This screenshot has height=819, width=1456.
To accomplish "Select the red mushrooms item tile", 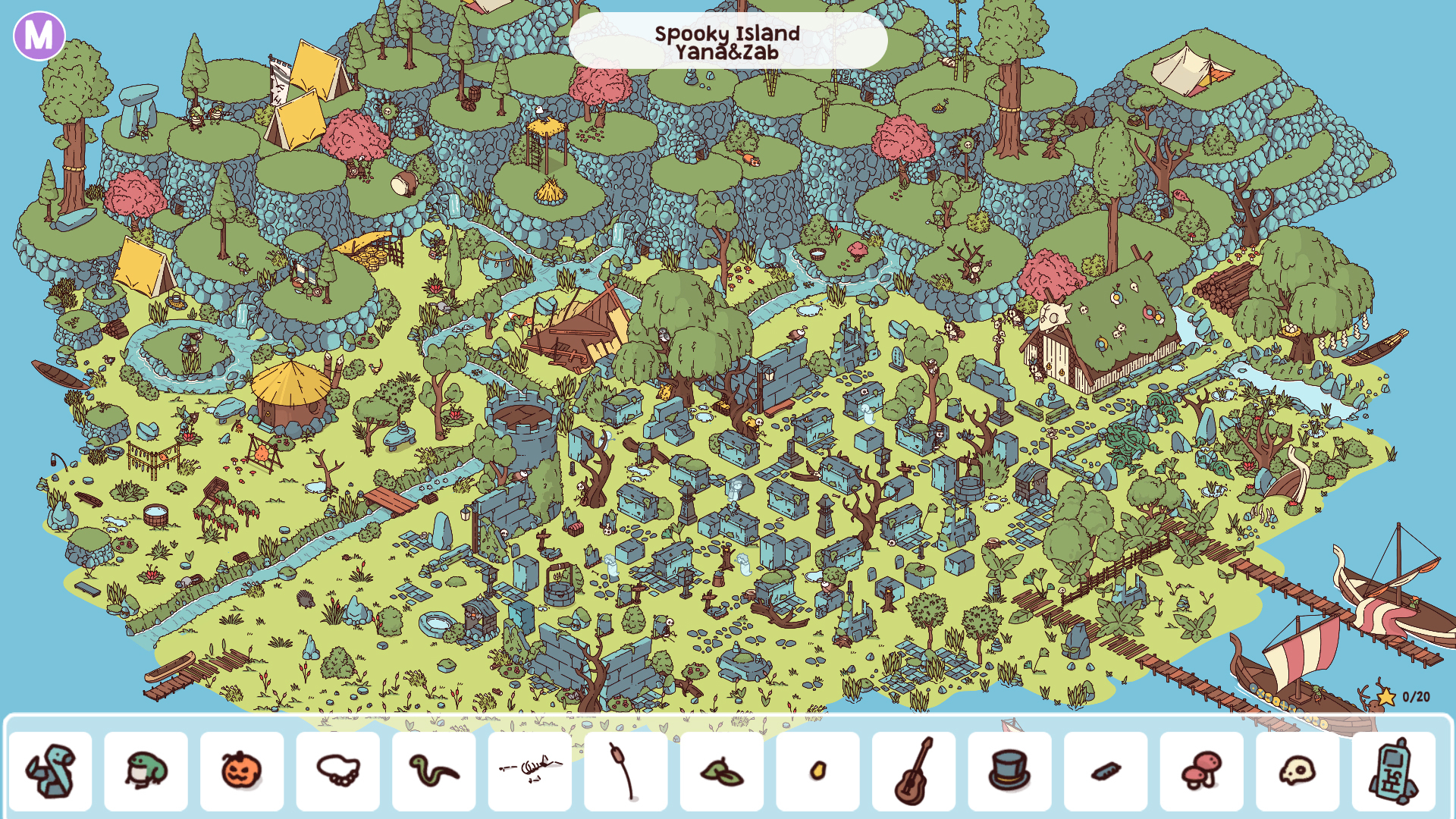I will tap(1201, 771).
